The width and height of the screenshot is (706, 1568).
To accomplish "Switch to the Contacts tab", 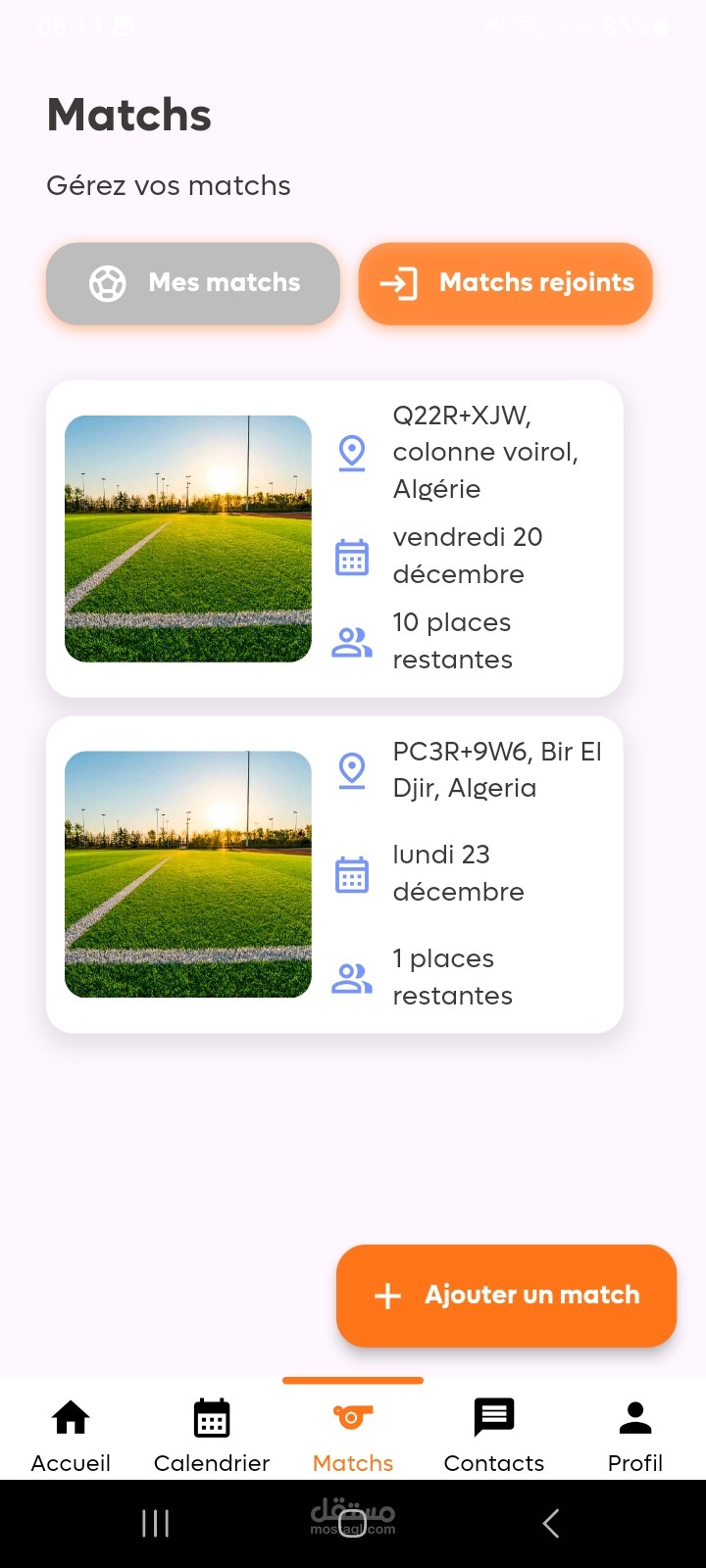I will pyautogui.click(x=494, y=1436).
